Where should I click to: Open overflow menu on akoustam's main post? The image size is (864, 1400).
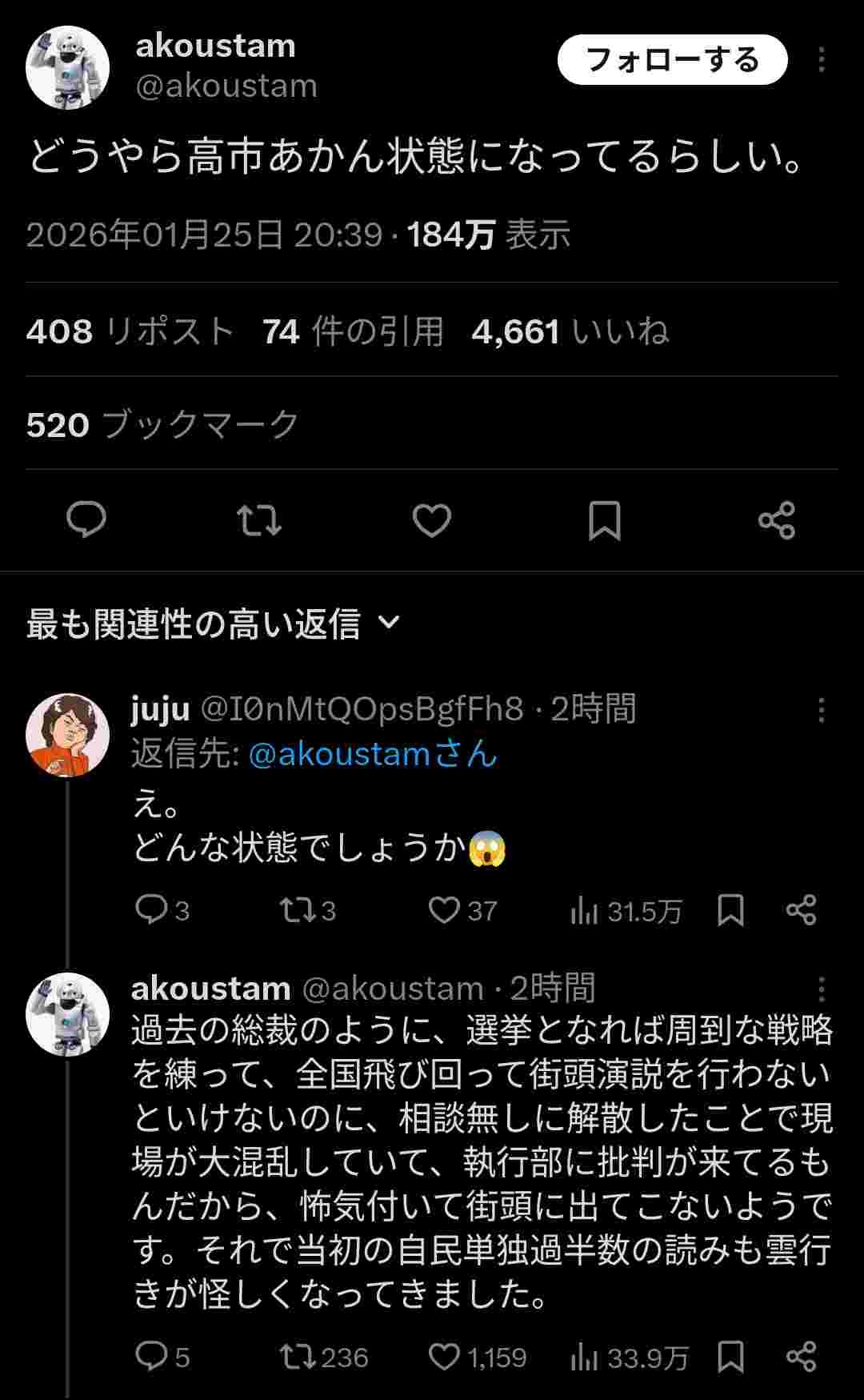pos(822,61)
